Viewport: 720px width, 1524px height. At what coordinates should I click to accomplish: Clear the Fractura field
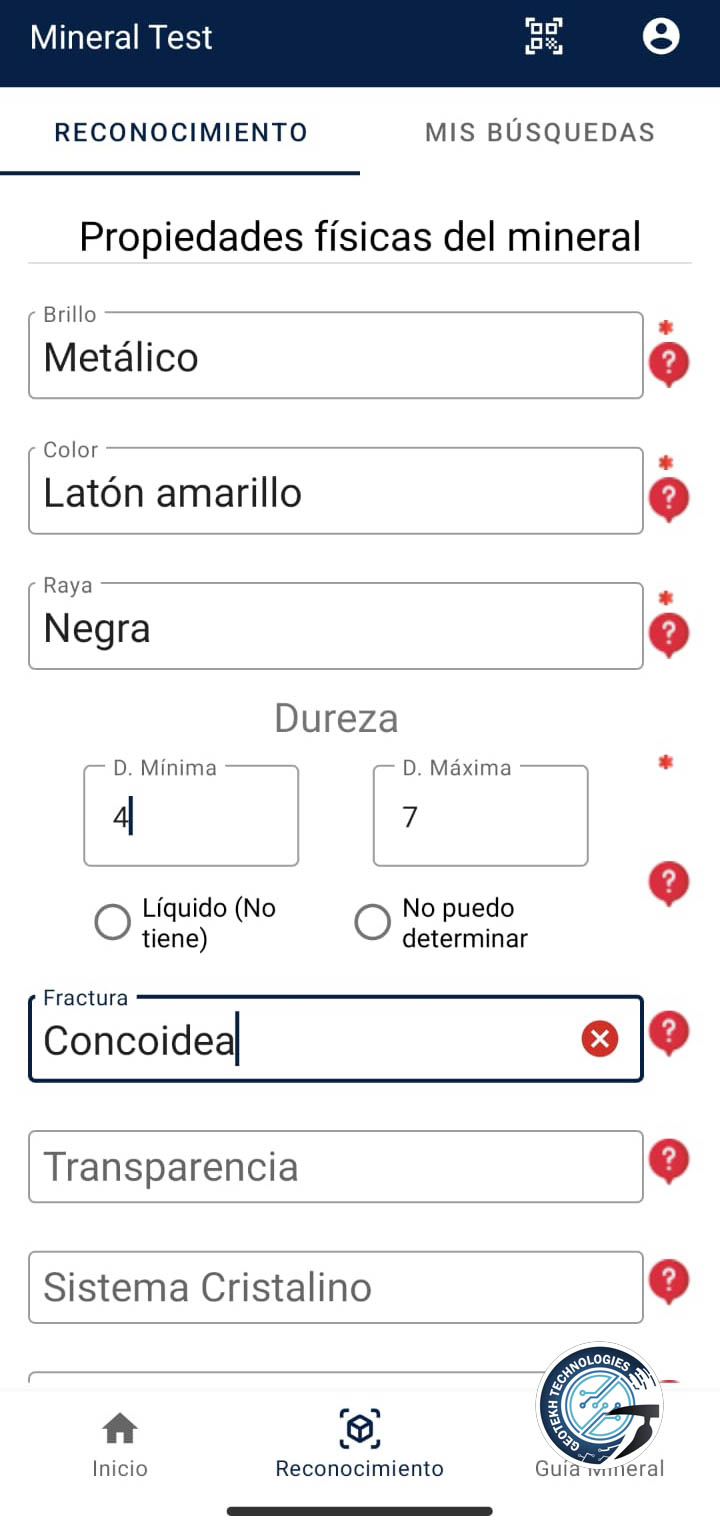pyautogui.click(x=600, y=1040)
